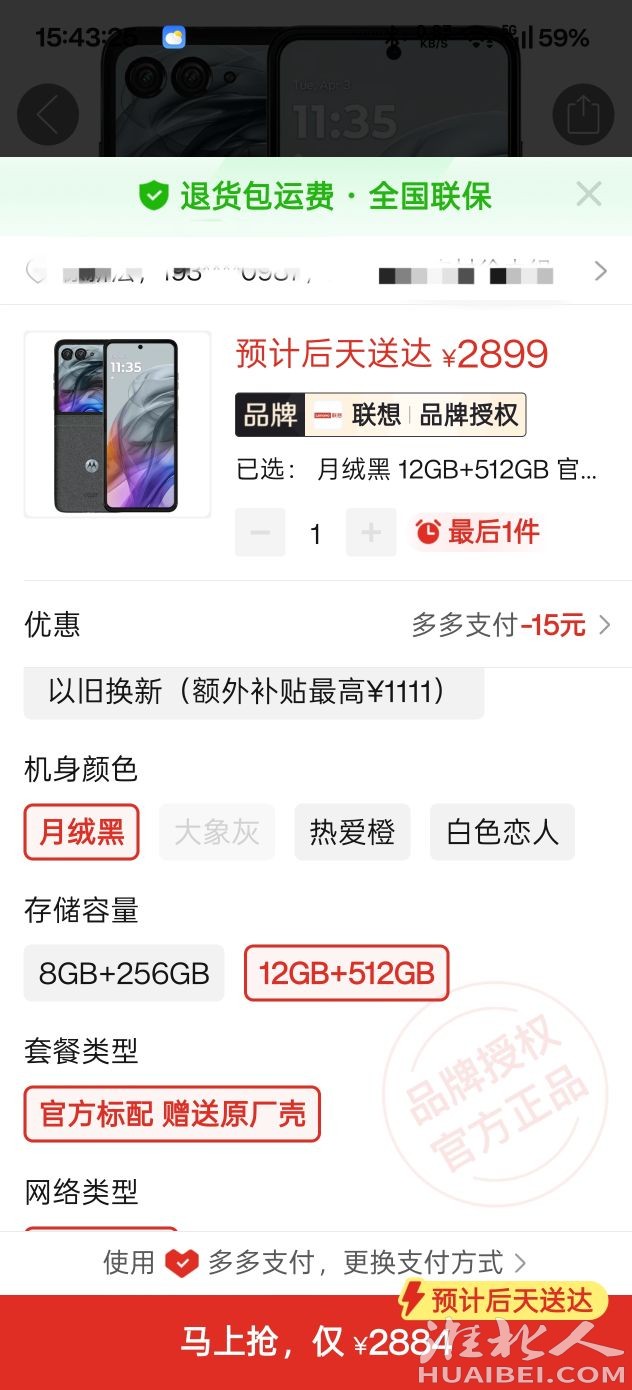Screen dimensions: 632x1390
Task: Go back using the arrow icon
Action: coord(48,115)
